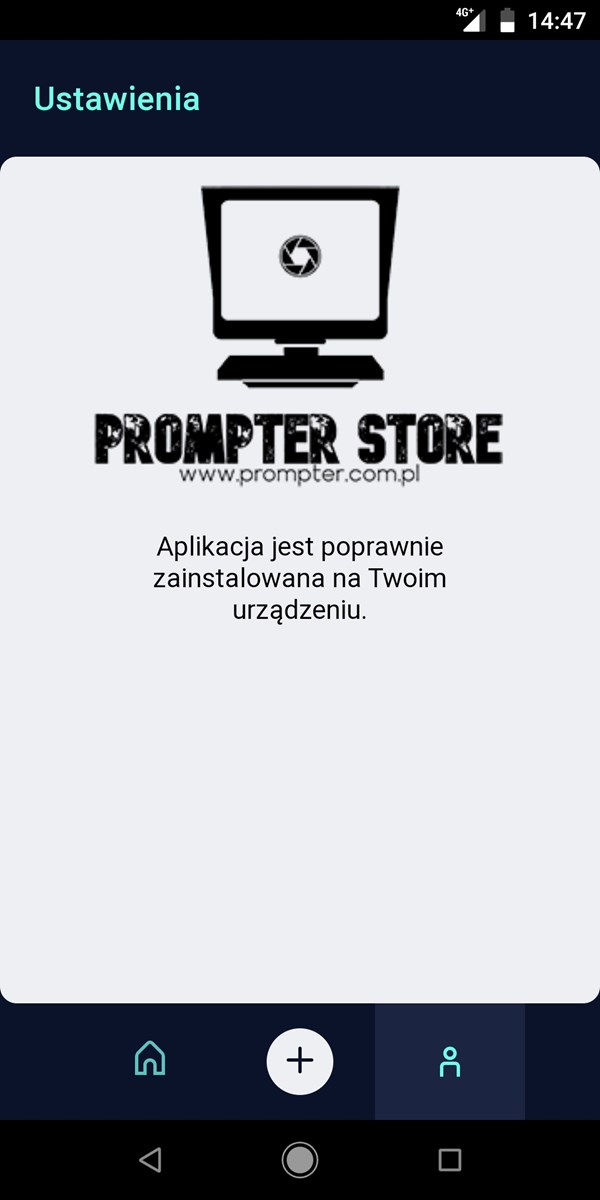Select the profile settings tab
Screen dimensions: 600x1200
point(450,1061)
